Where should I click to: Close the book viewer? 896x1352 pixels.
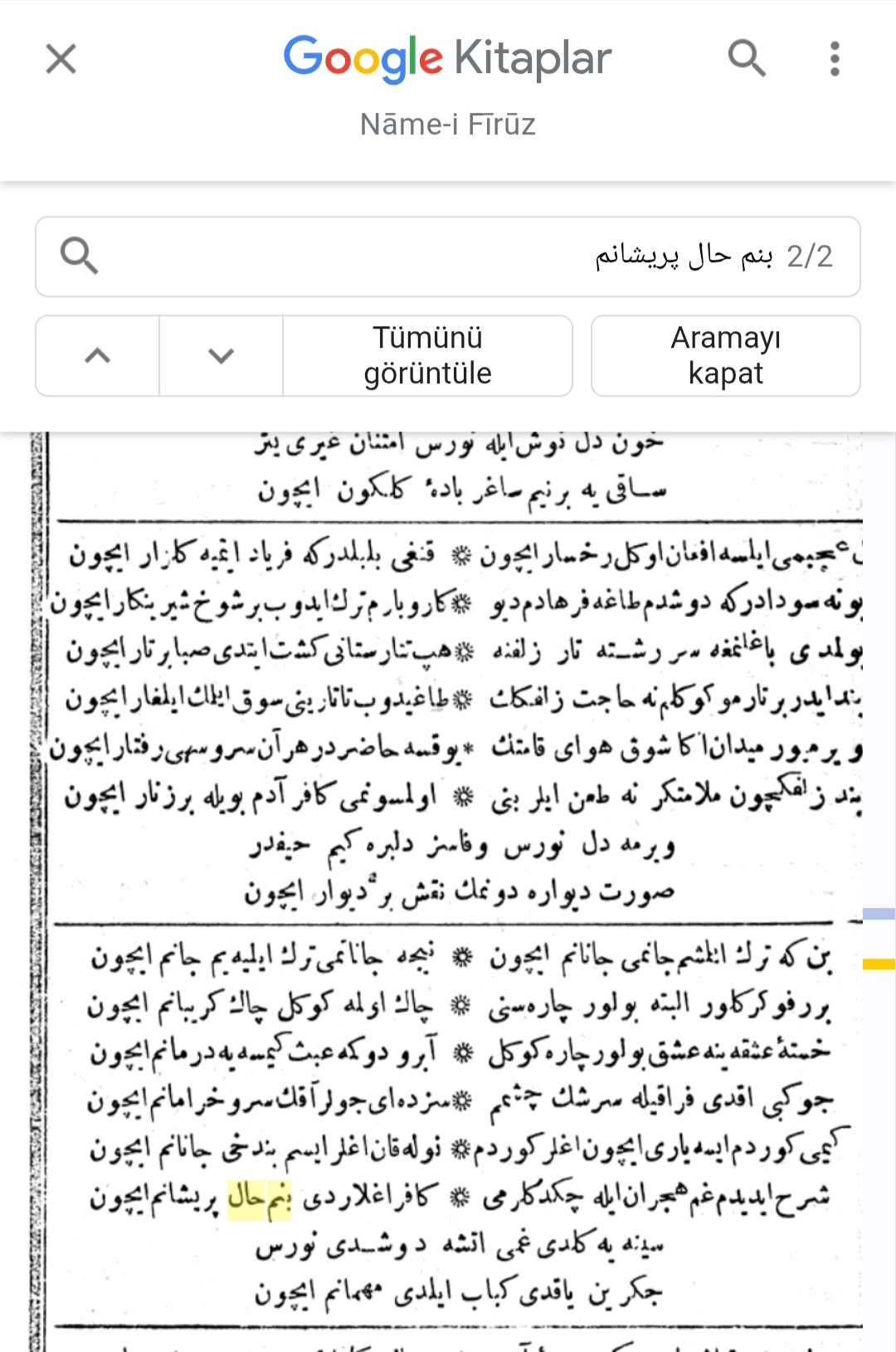click(61, 59)
